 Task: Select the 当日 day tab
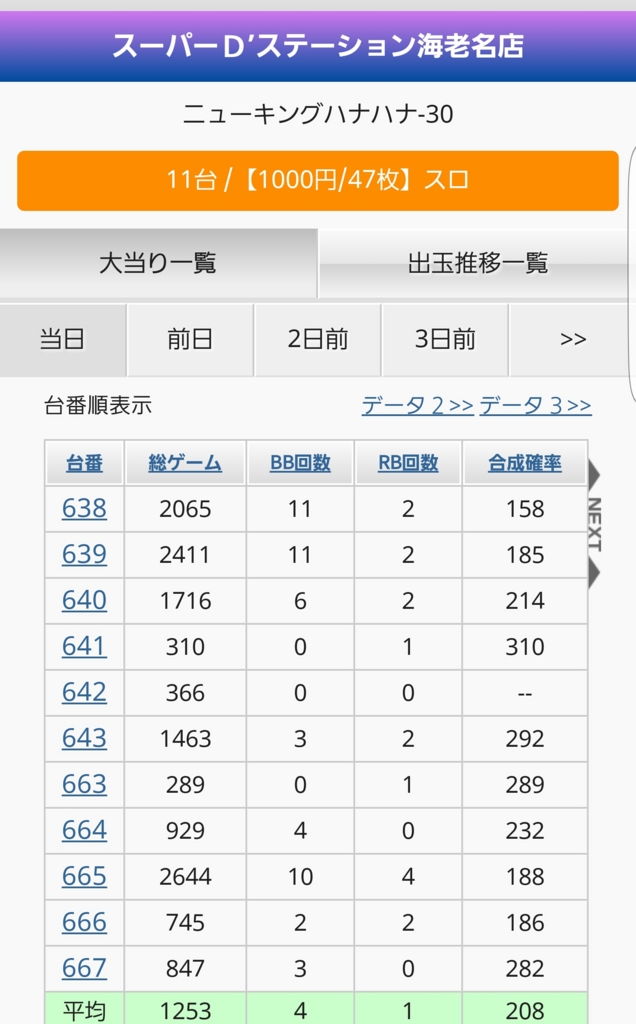(x=62, y=339)
